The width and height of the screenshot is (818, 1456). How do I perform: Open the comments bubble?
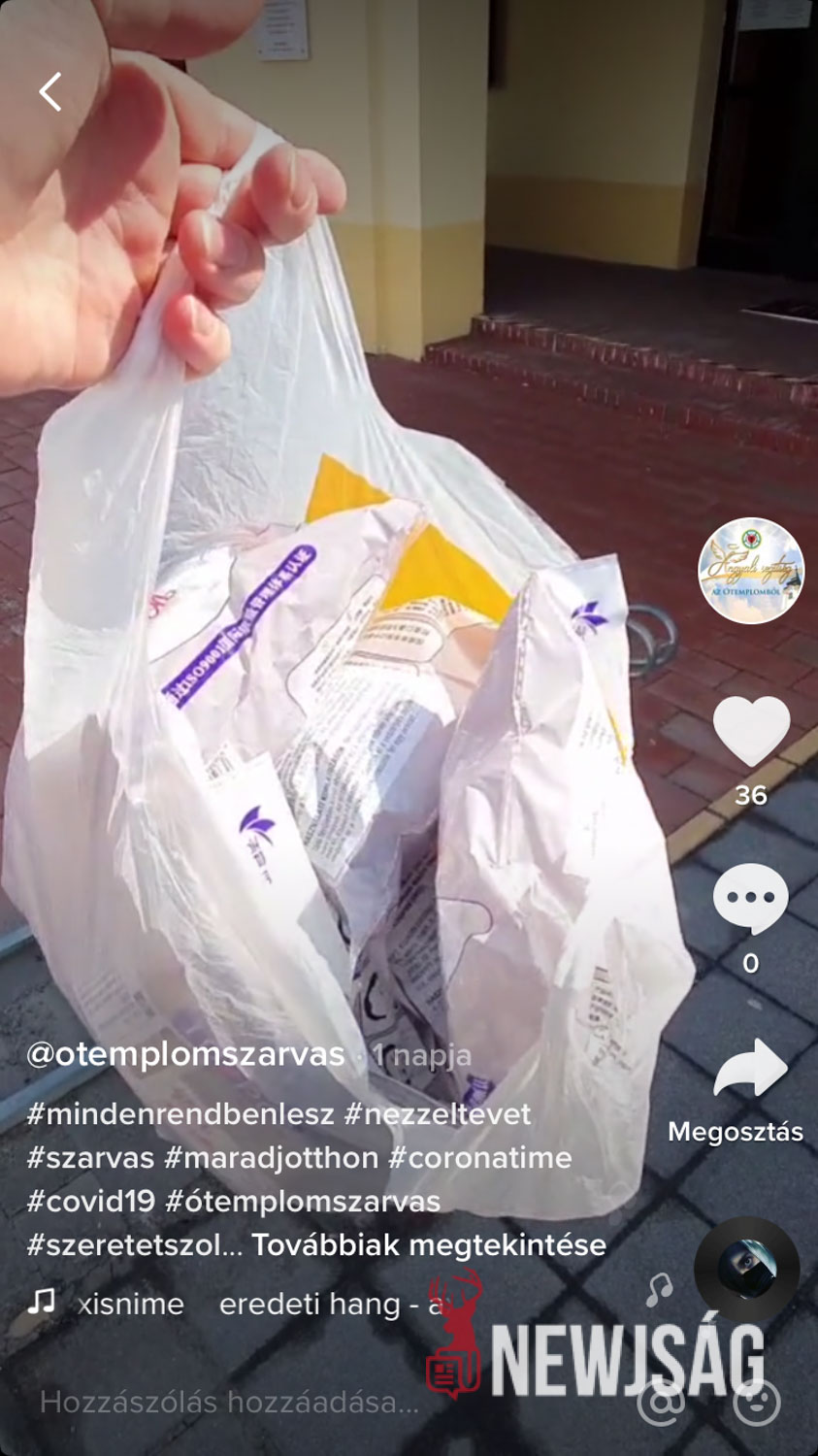click(750, 897)
